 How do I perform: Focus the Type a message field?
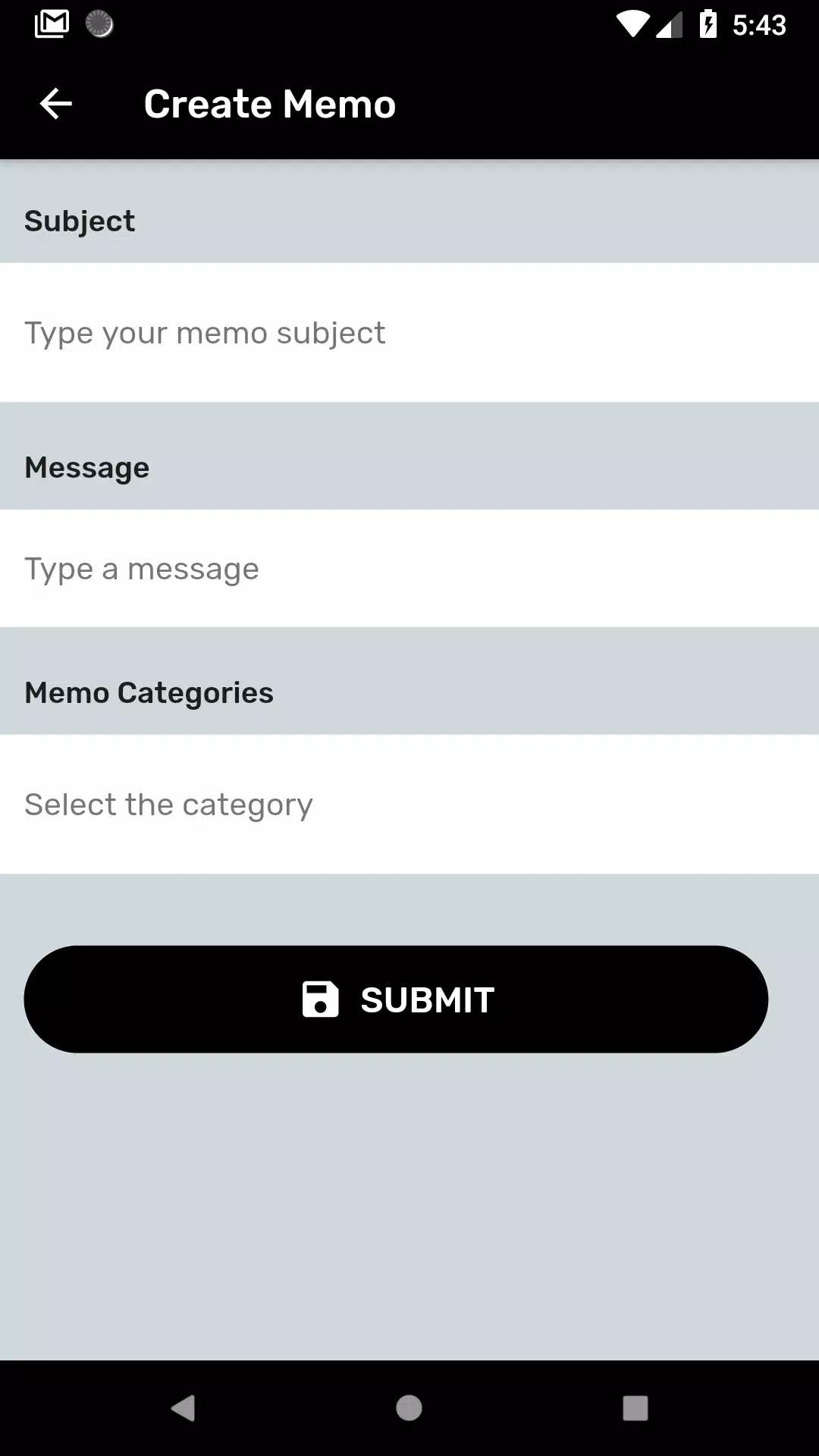(x=409, y=568)
